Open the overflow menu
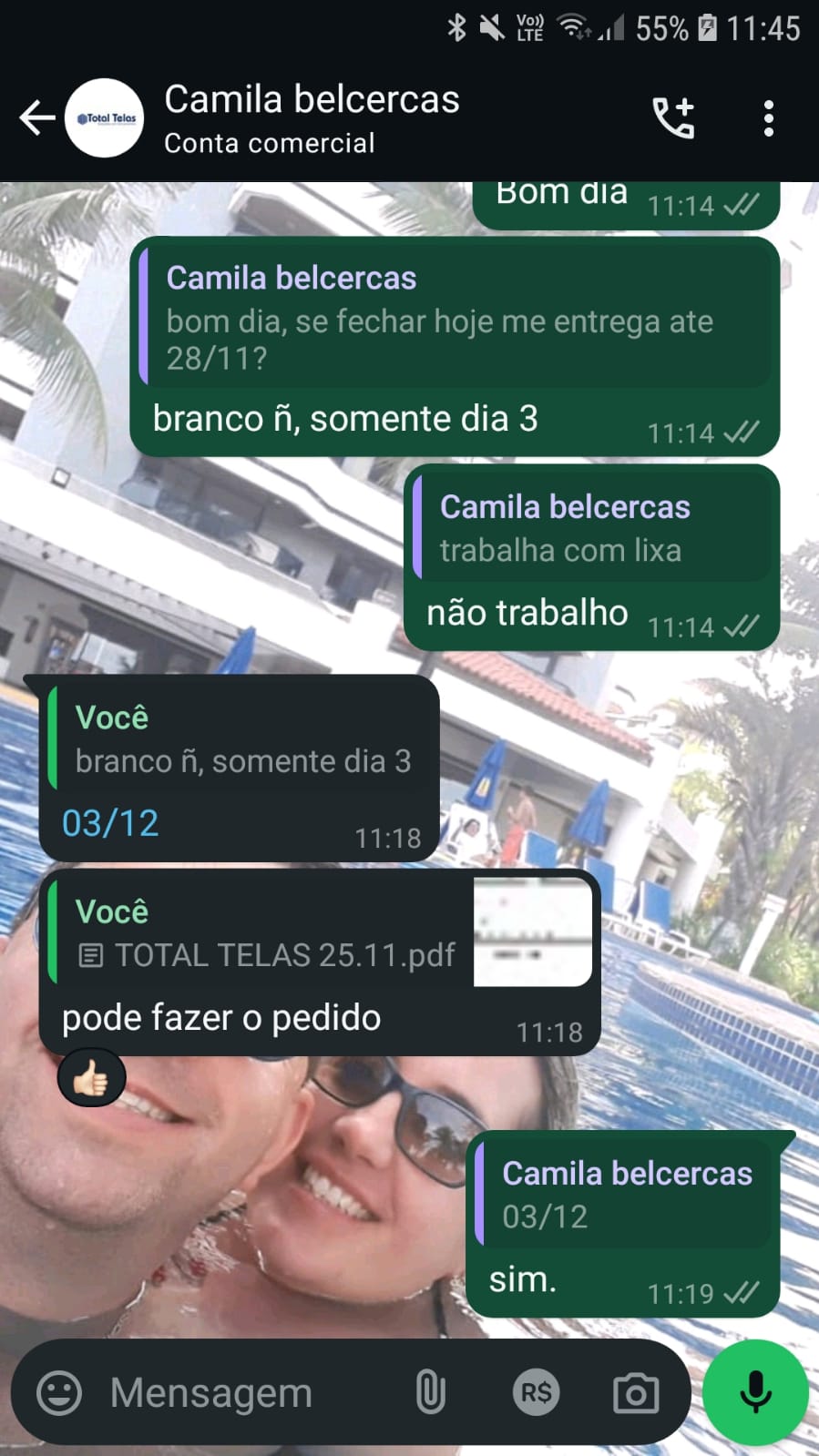The width and height of the screenshot is (819, 1456). tap(768, 118)
